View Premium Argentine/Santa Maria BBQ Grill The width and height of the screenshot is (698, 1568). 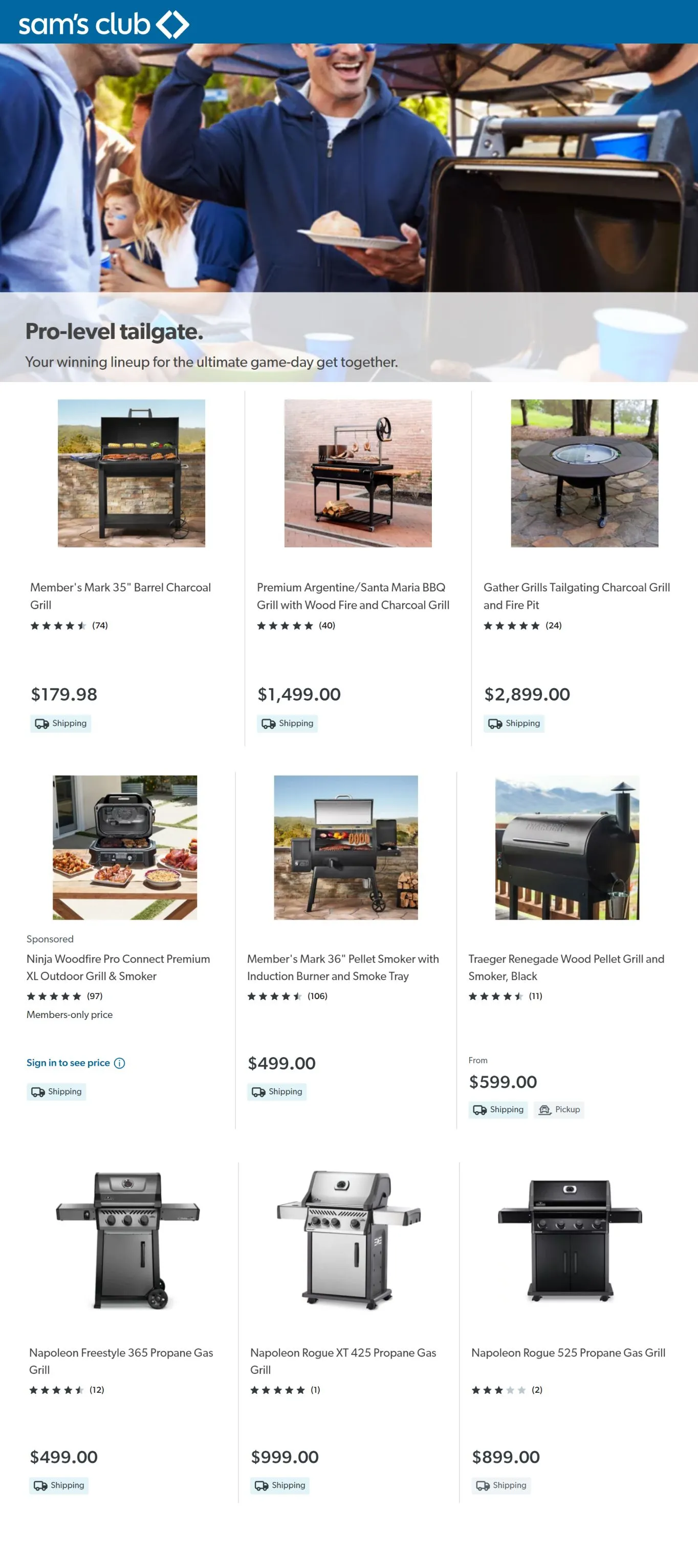click(353, 596)
